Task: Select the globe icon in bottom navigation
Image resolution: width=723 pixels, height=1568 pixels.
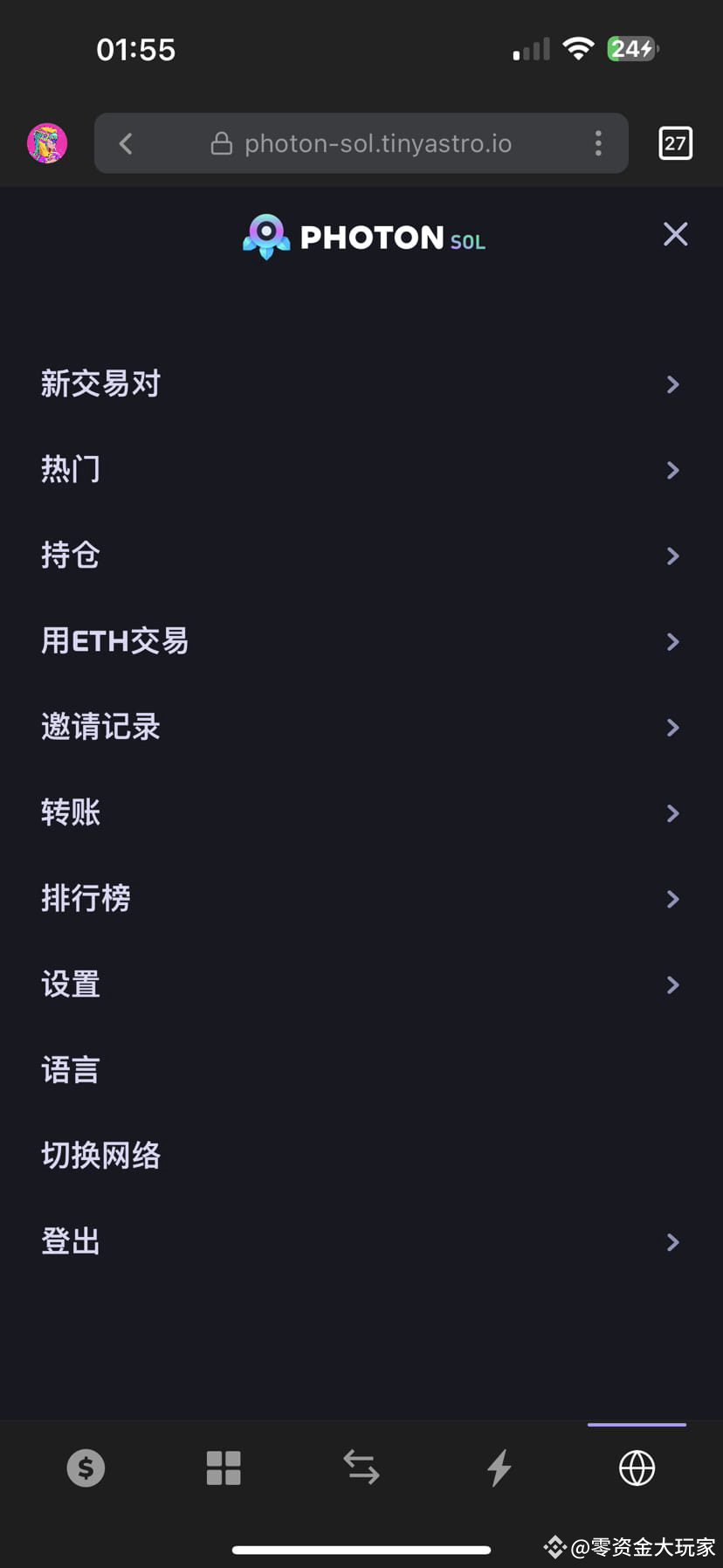Action: pos(637,1468)
